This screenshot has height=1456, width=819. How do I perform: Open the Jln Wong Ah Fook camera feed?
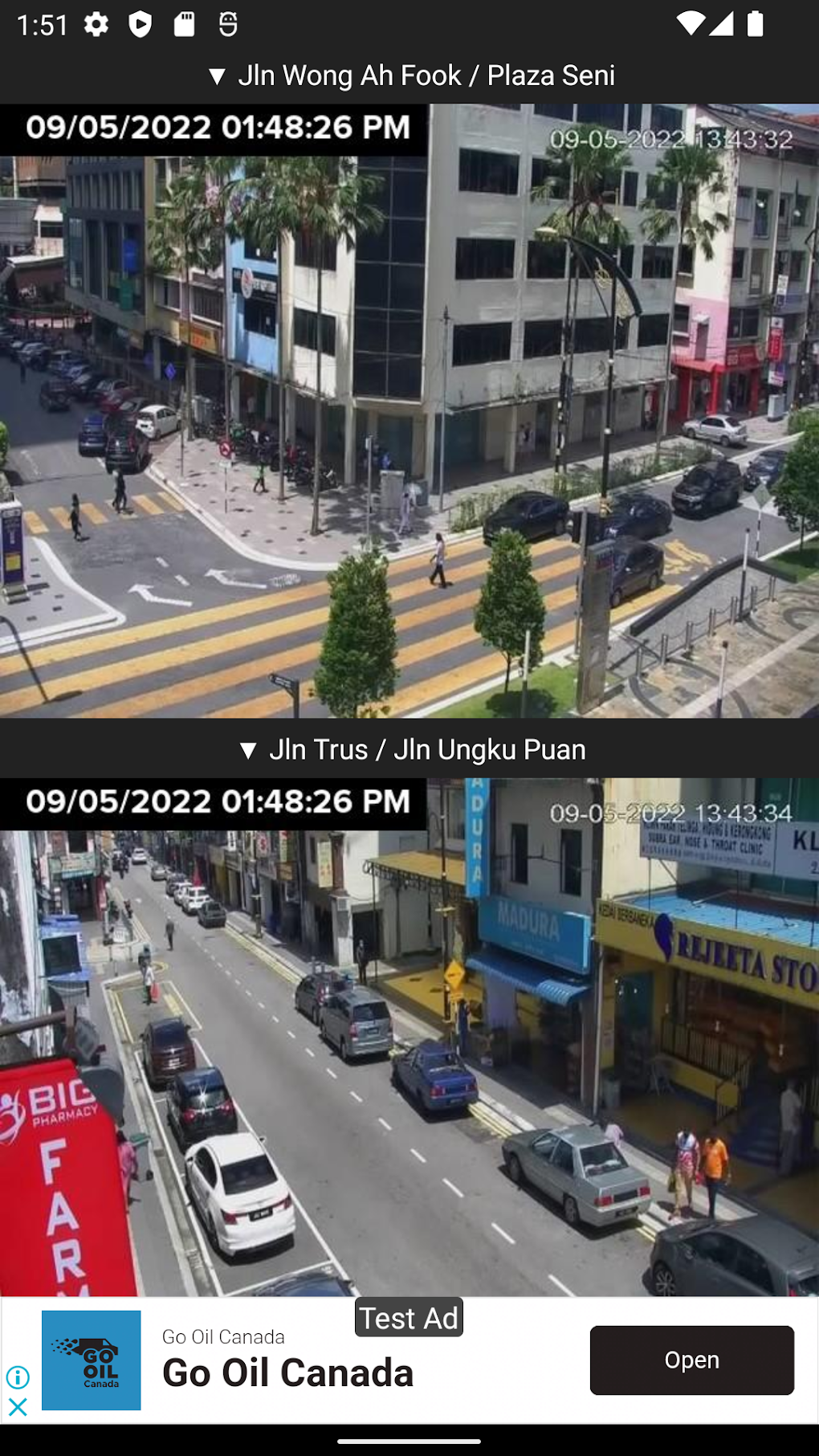tap(409, 410)
